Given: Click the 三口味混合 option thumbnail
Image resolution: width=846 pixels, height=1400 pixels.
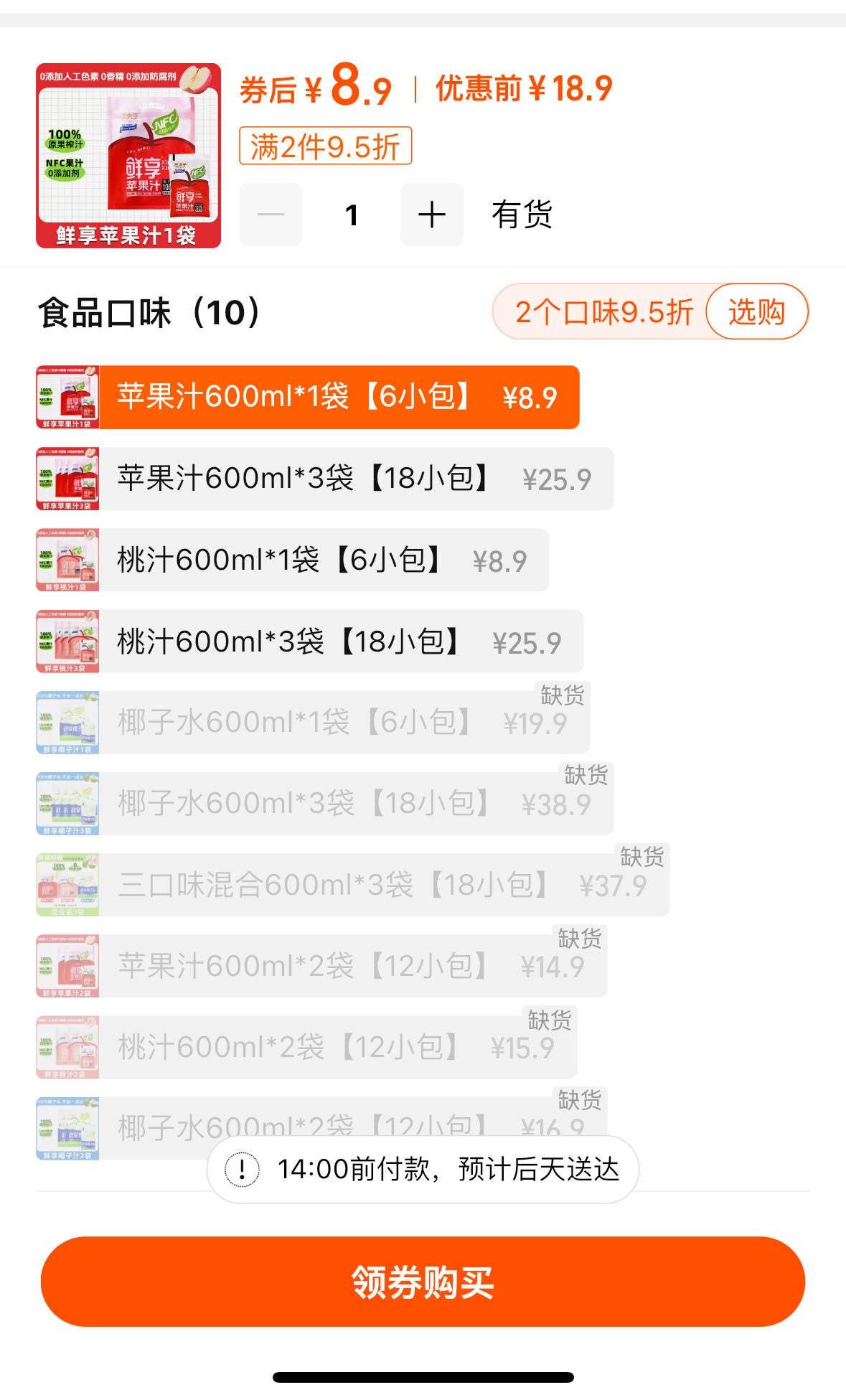Looking at the screenshot, I should (68, 887).
